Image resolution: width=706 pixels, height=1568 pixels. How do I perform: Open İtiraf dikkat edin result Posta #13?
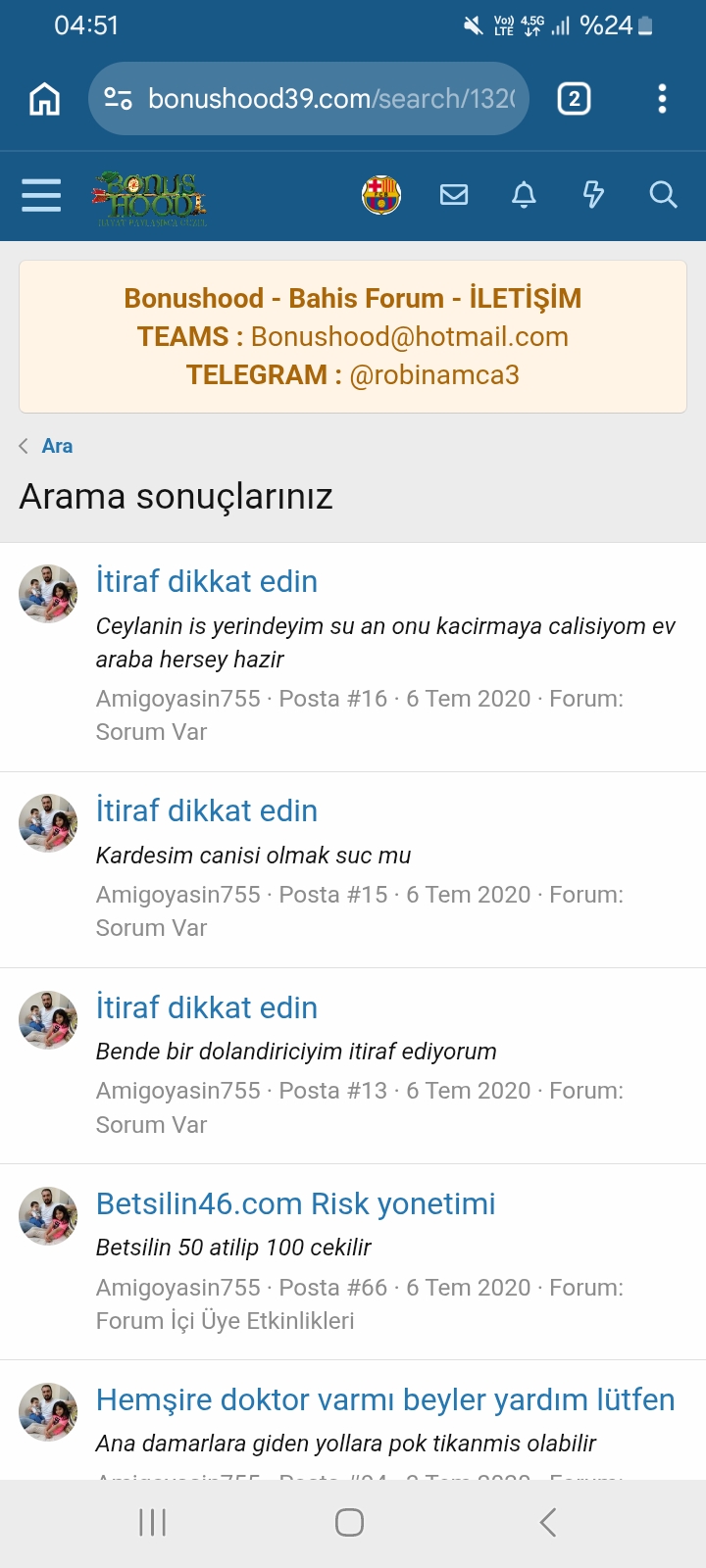[207, 1007]
